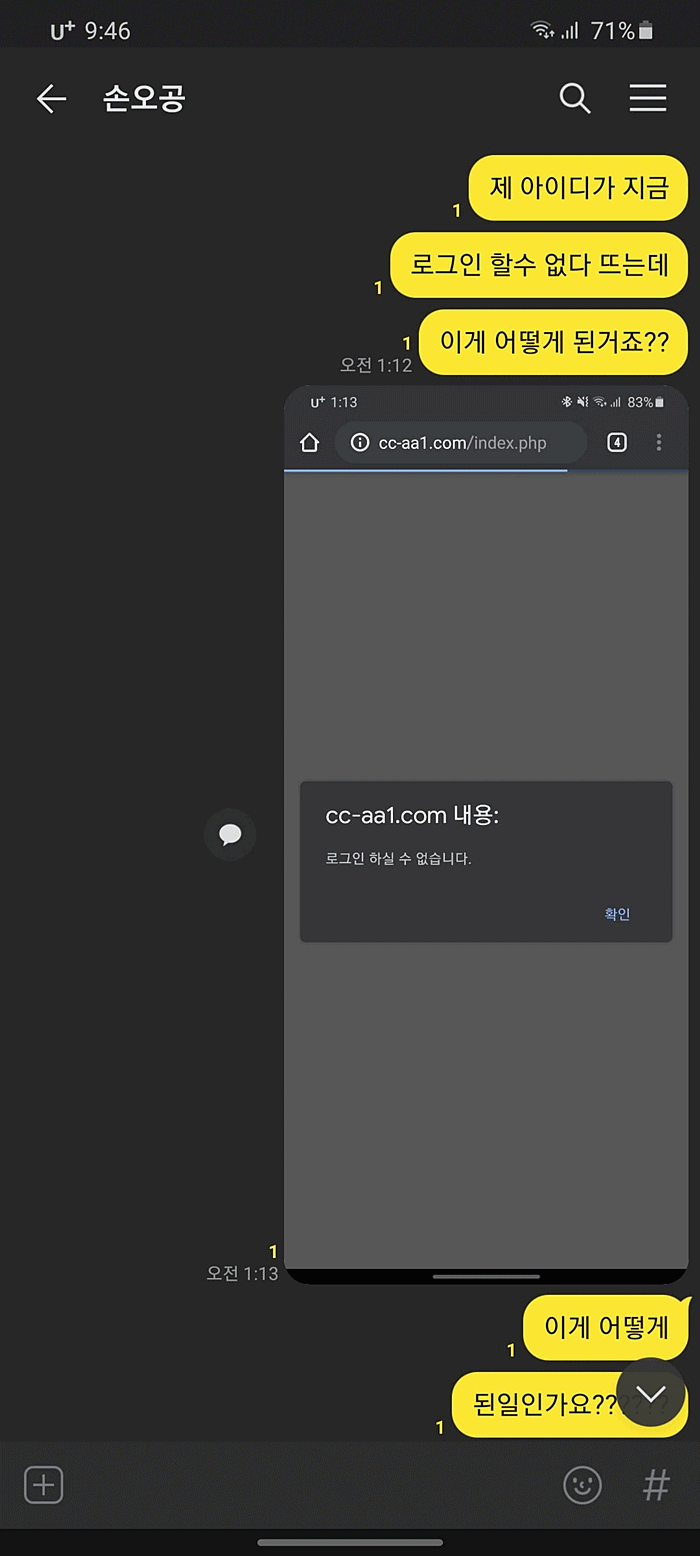Search within this chat conversation
Screen dimensions: 700x1556
click(574, 98)
